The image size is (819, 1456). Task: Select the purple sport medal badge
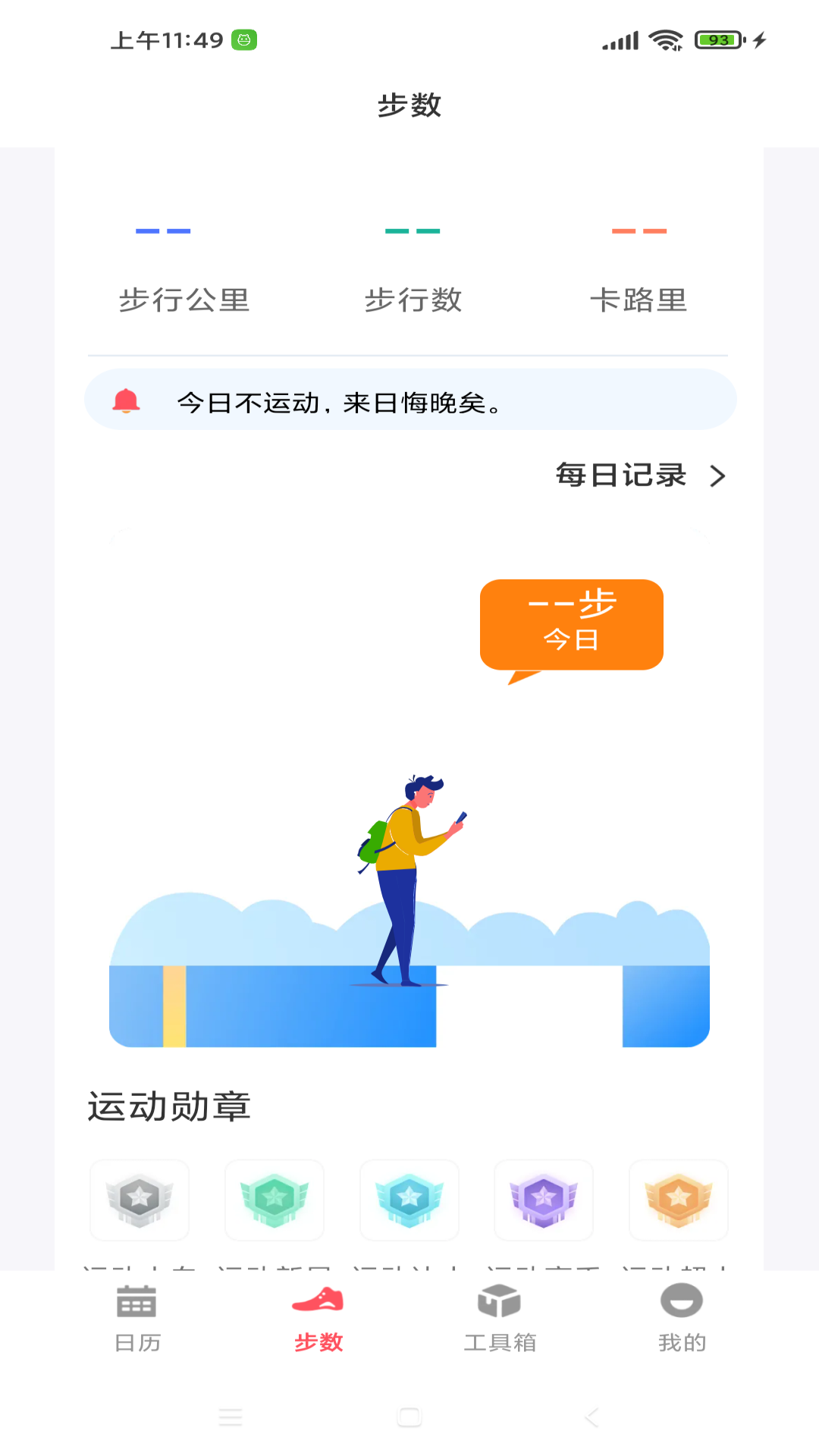(x=544, y=1200)
